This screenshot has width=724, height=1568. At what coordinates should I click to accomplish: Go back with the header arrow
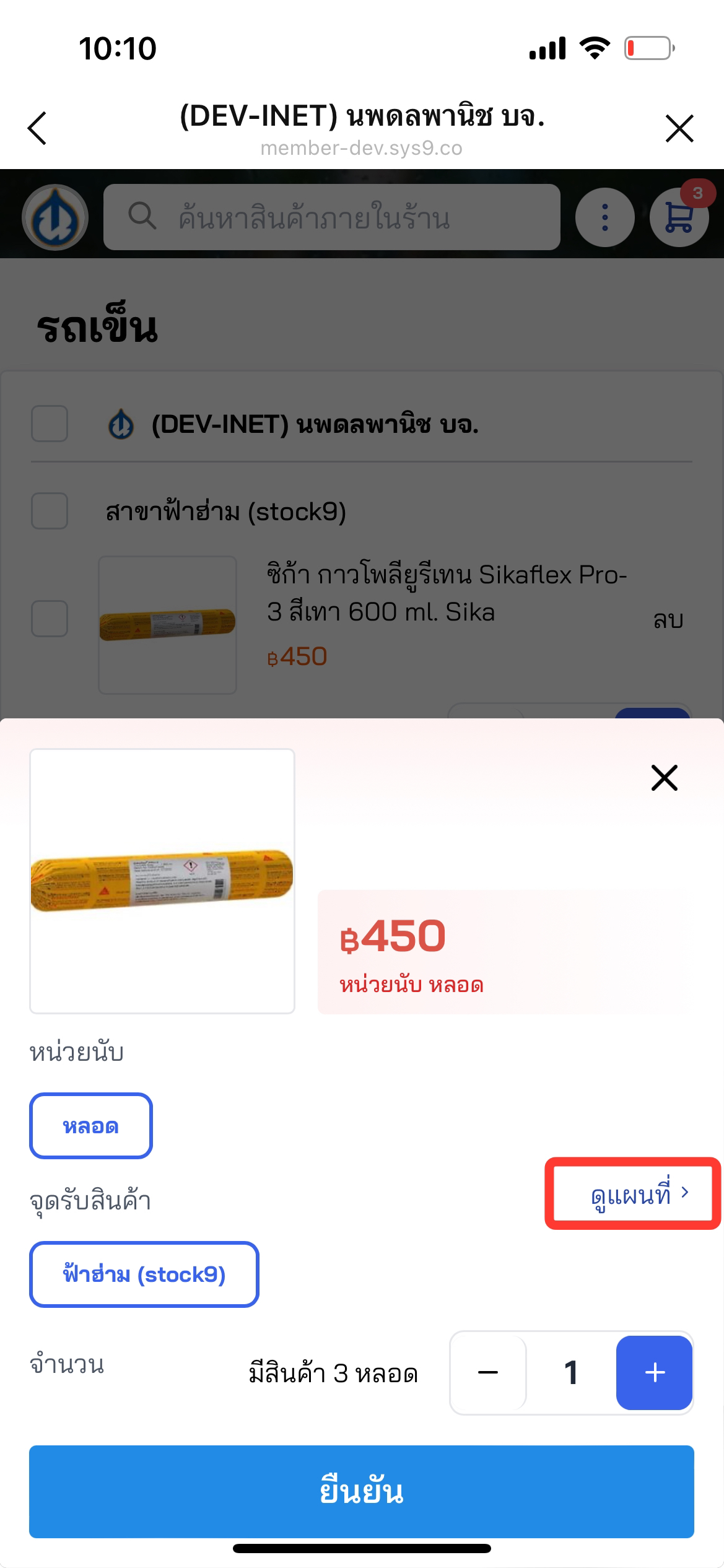point(38,128)
